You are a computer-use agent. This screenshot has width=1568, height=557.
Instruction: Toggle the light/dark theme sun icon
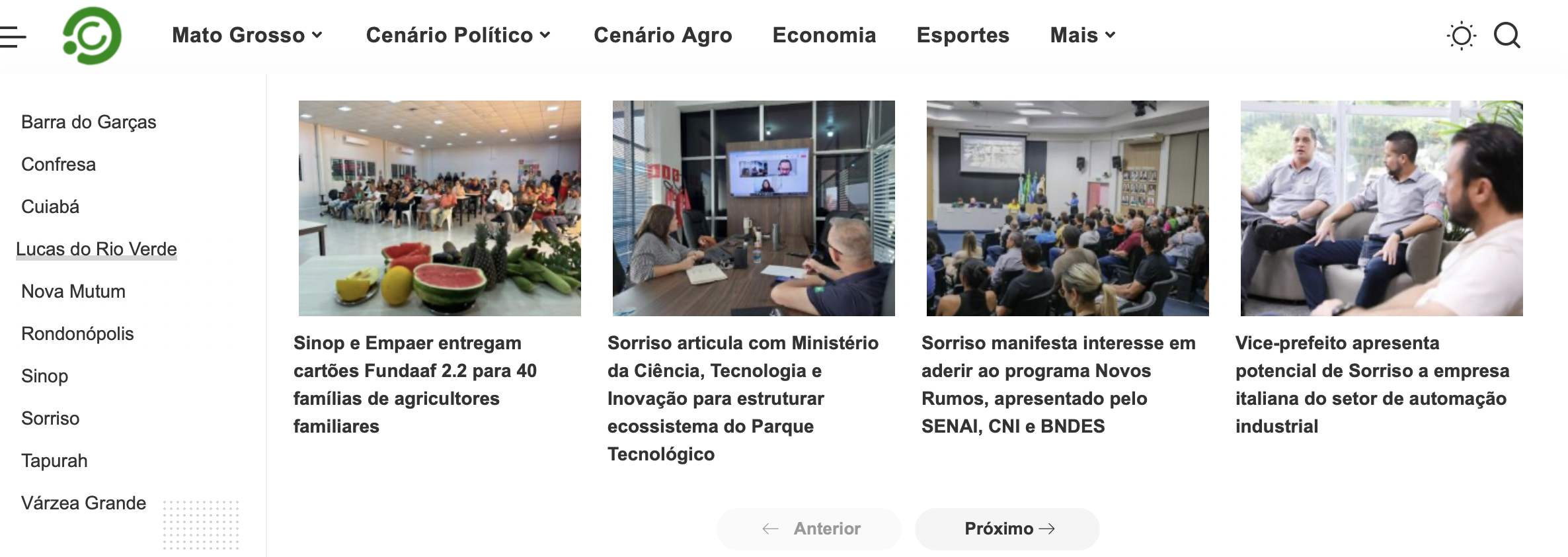pyautogui.click(x=1461, y=36)
